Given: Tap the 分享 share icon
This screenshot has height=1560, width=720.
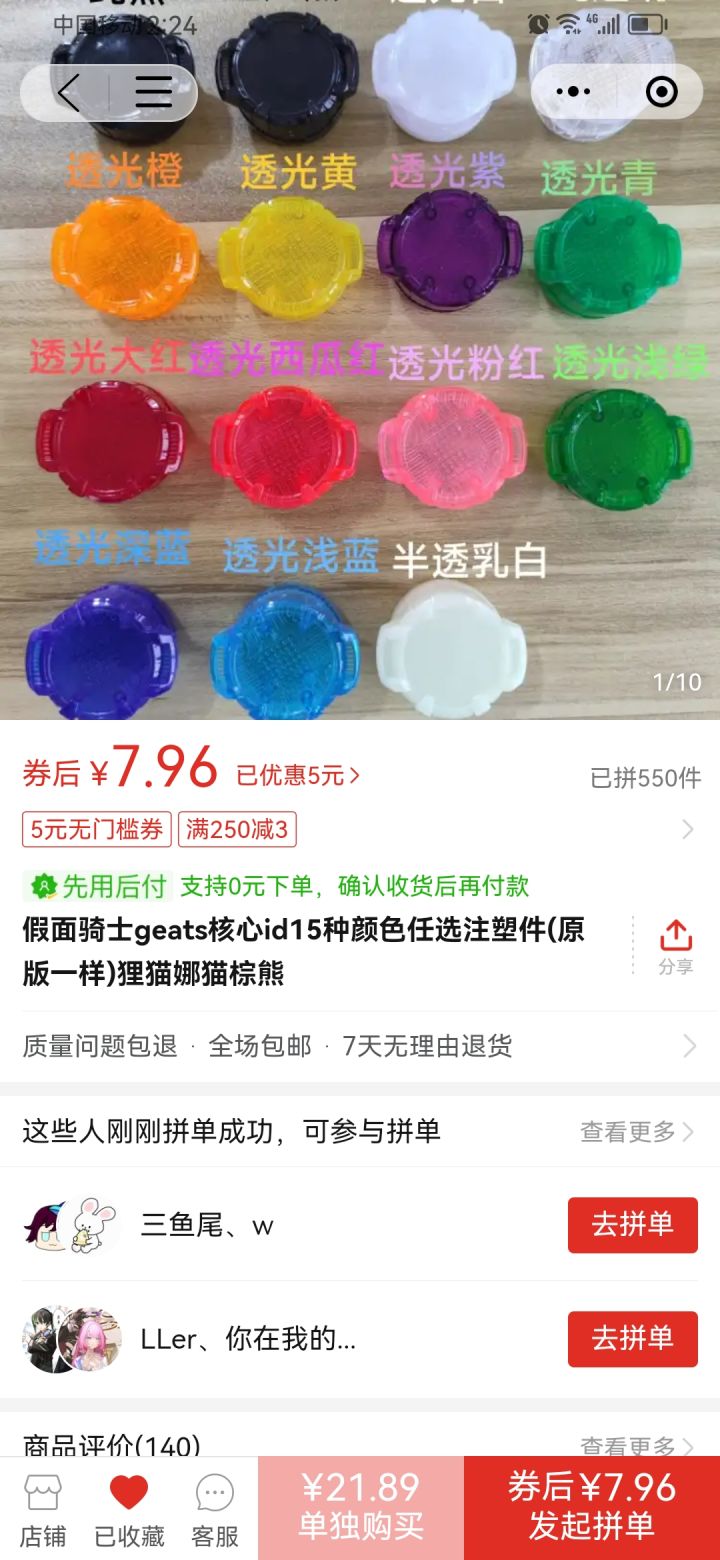Looking at the screenshot, I should (676, 940).
